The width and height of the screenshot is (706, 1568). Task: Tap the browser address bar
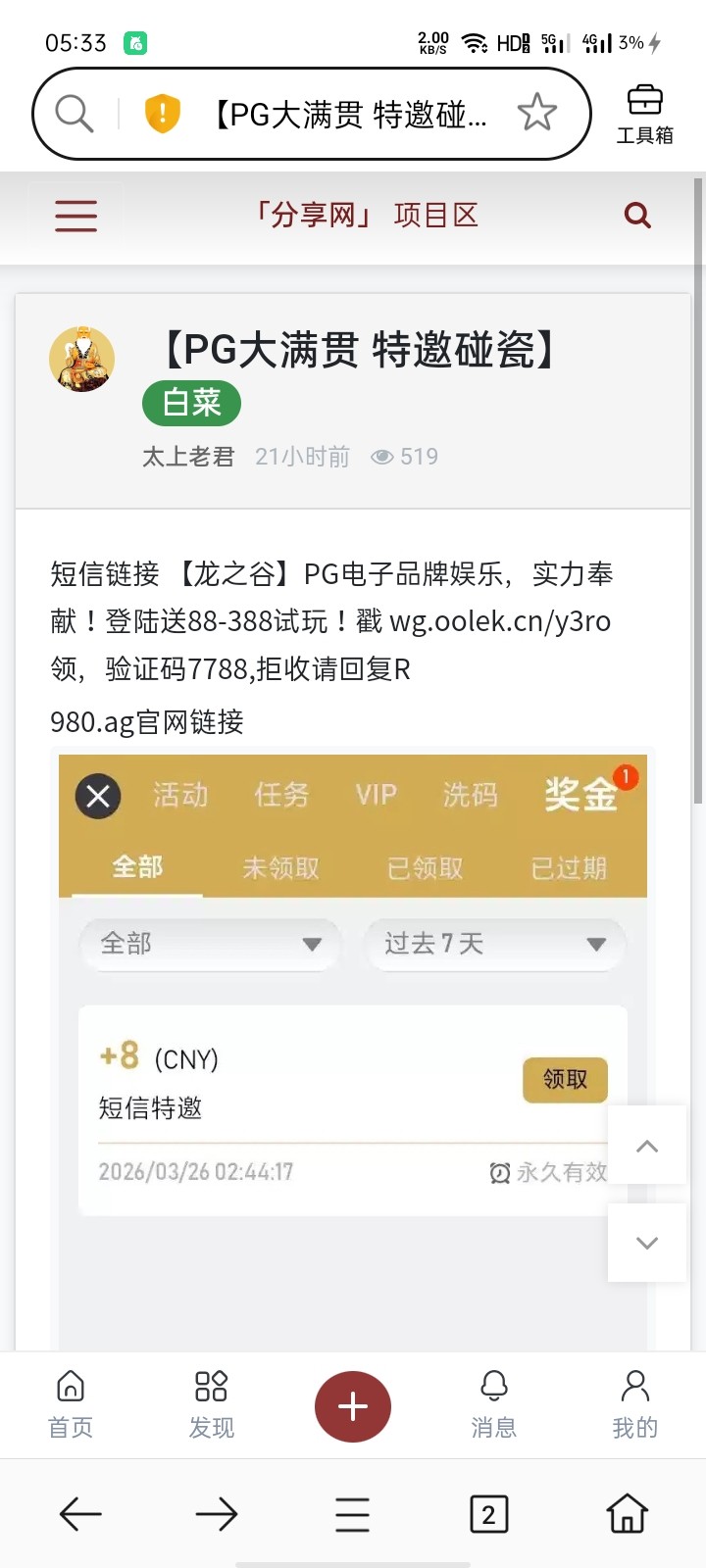tap(348, 115)
